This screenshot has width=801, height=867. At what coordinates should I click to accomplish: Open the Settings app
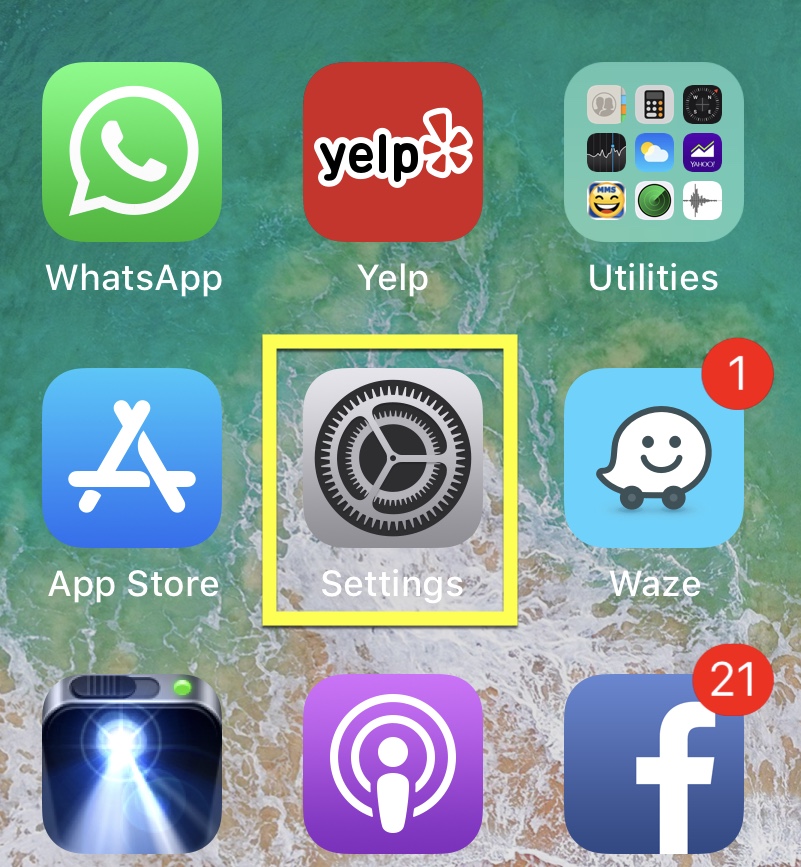tap(393, 458)
